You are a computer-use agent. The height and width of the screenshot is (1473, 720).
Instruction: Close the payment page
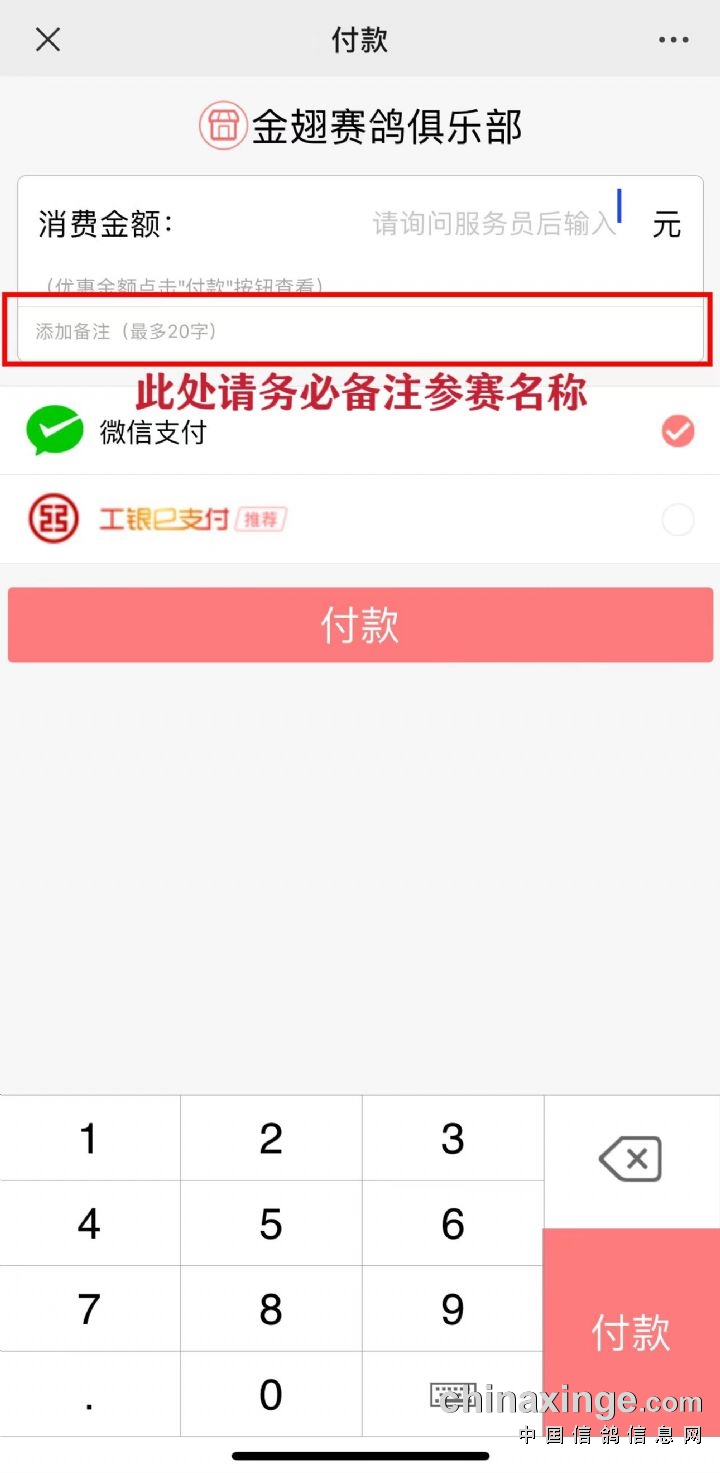tap(48, 39)
